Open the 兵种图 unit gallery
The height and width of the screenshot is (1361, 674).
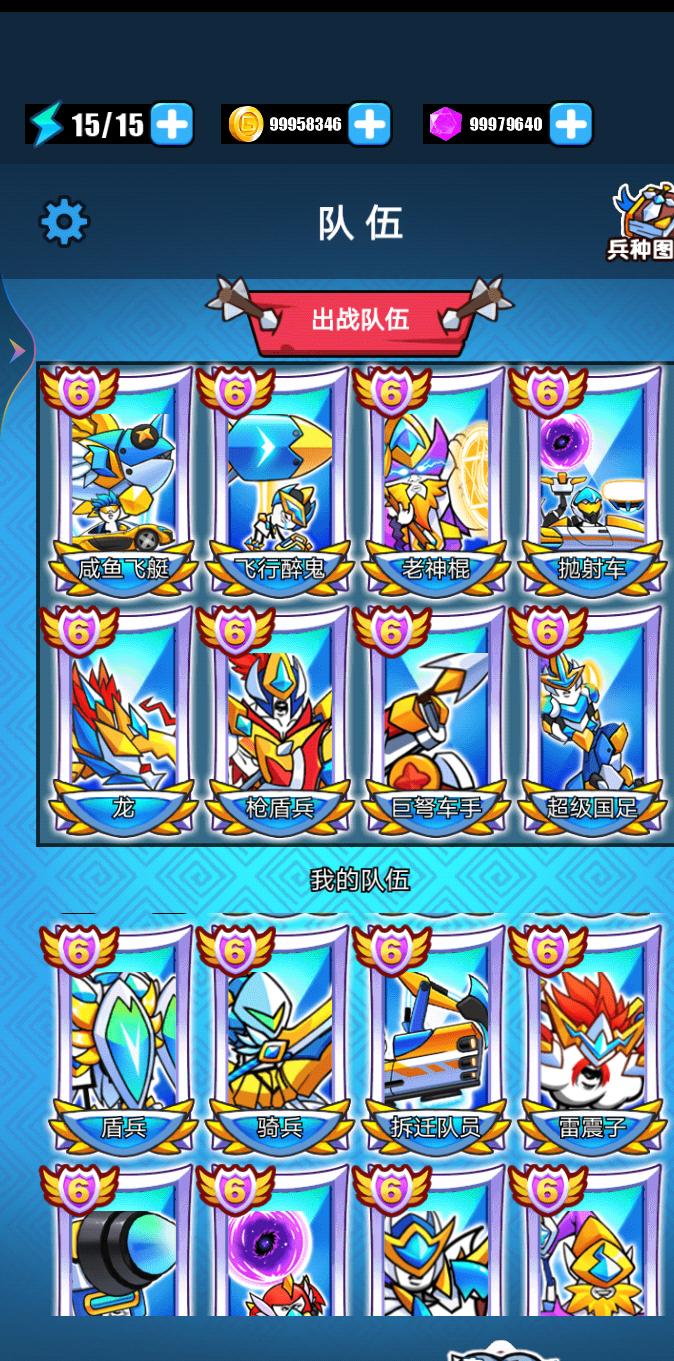tap(642, 222)
